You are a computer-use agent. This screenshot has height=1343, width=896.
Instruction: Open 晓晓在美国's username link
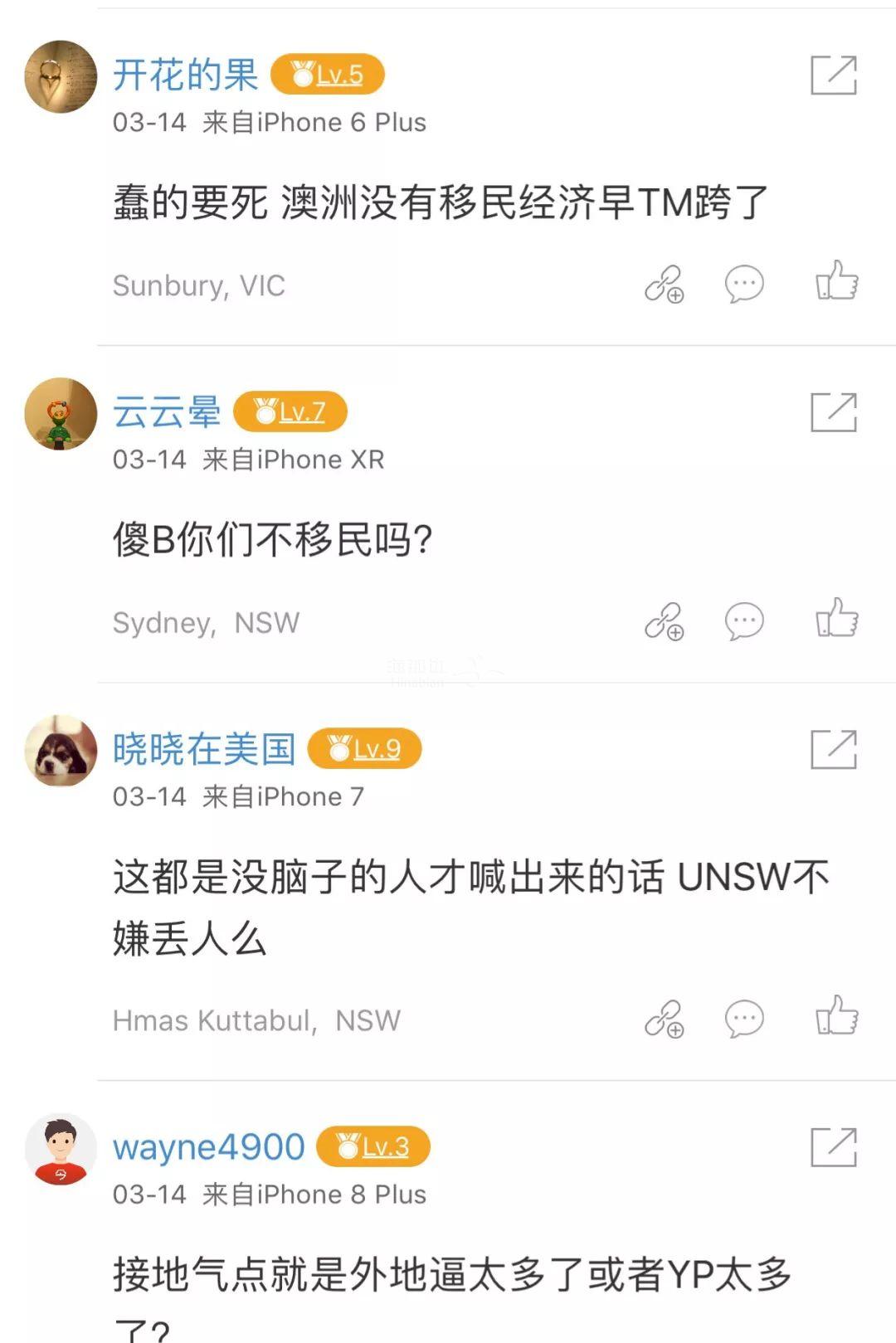coord(204,750)
